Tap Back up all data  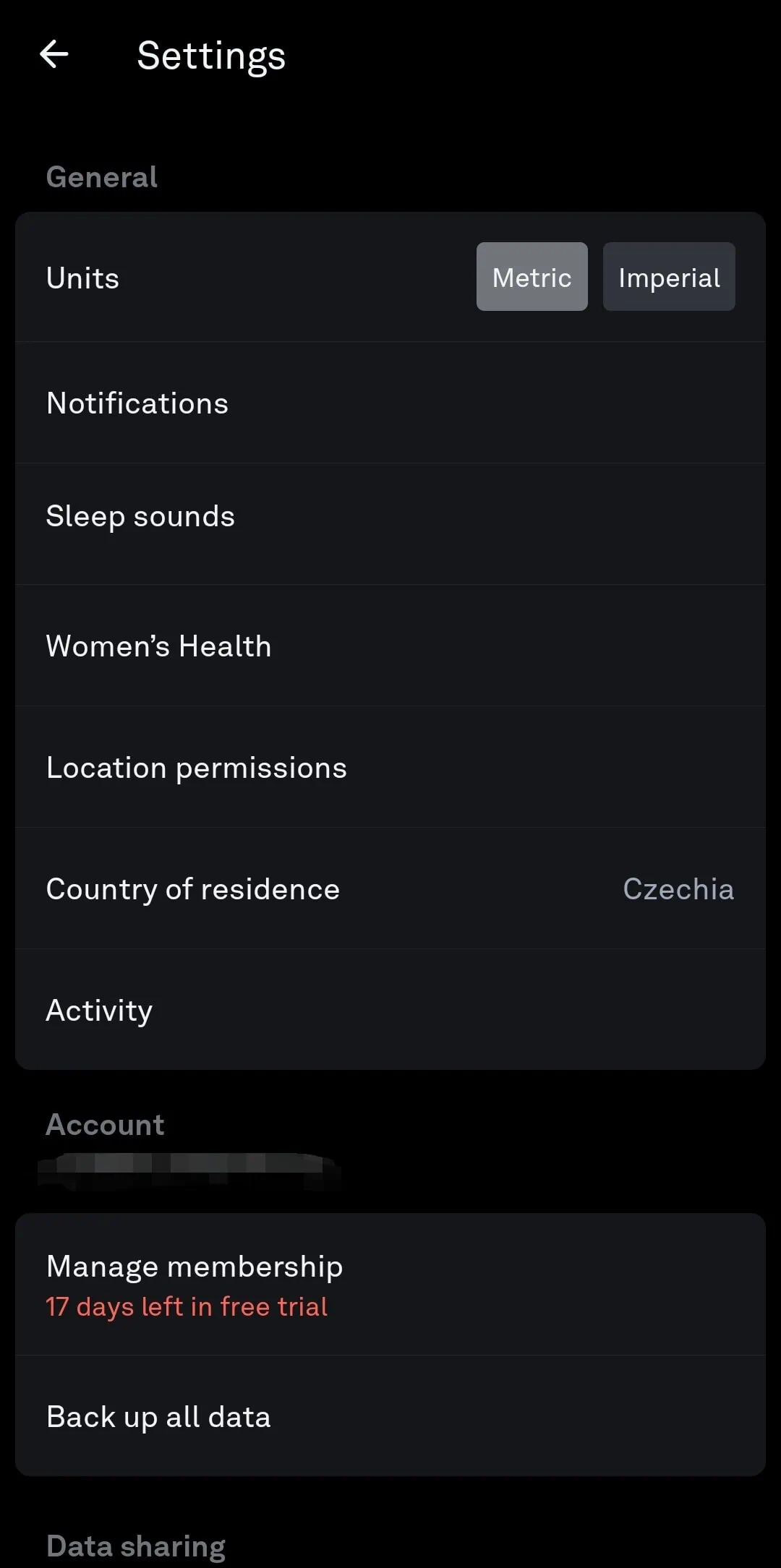coord(390,1417)
